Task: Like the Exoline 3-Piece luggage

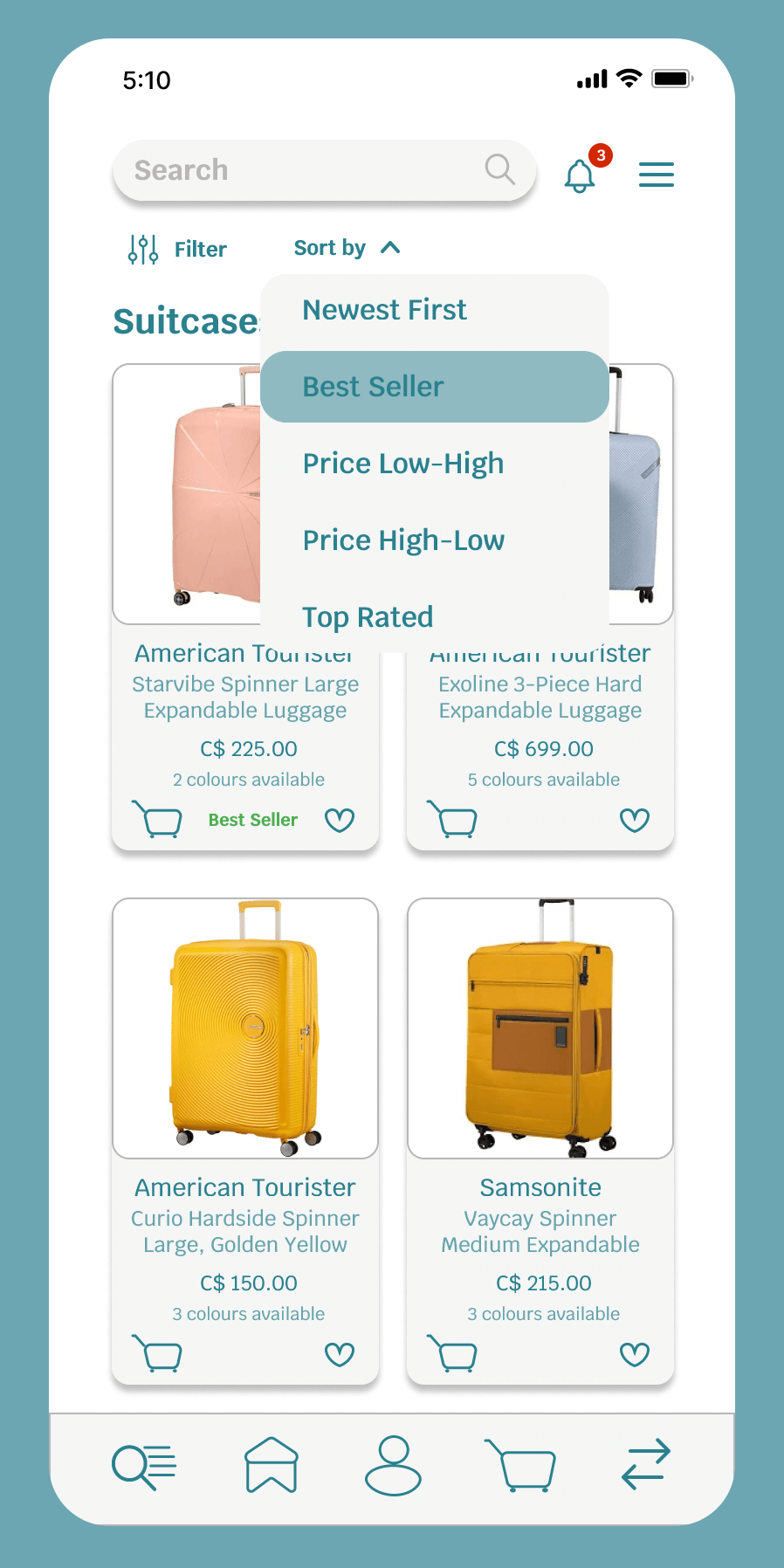Action: 635,820
